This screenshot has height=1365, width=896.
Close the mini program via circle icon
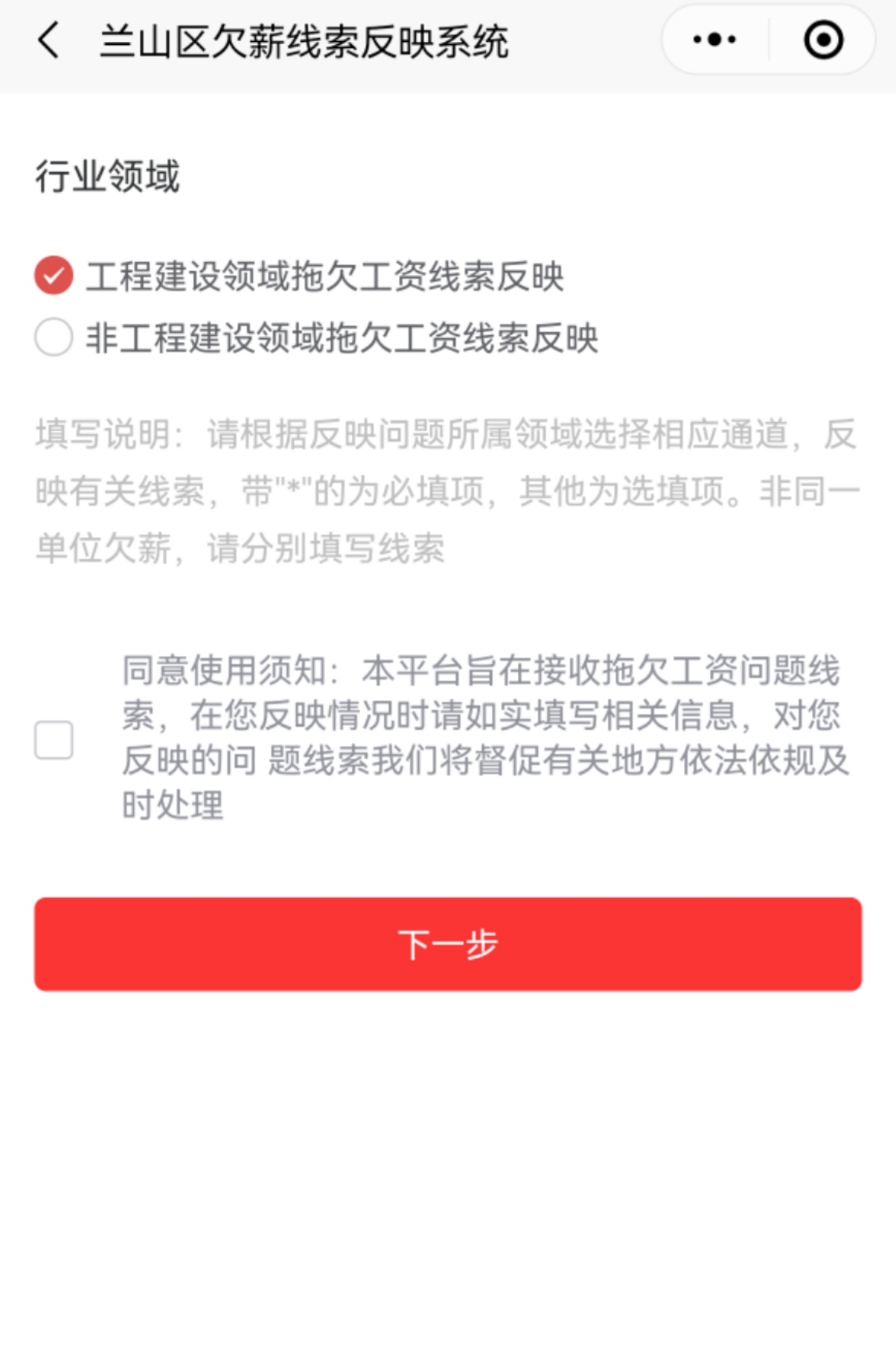tap(823, 40)
